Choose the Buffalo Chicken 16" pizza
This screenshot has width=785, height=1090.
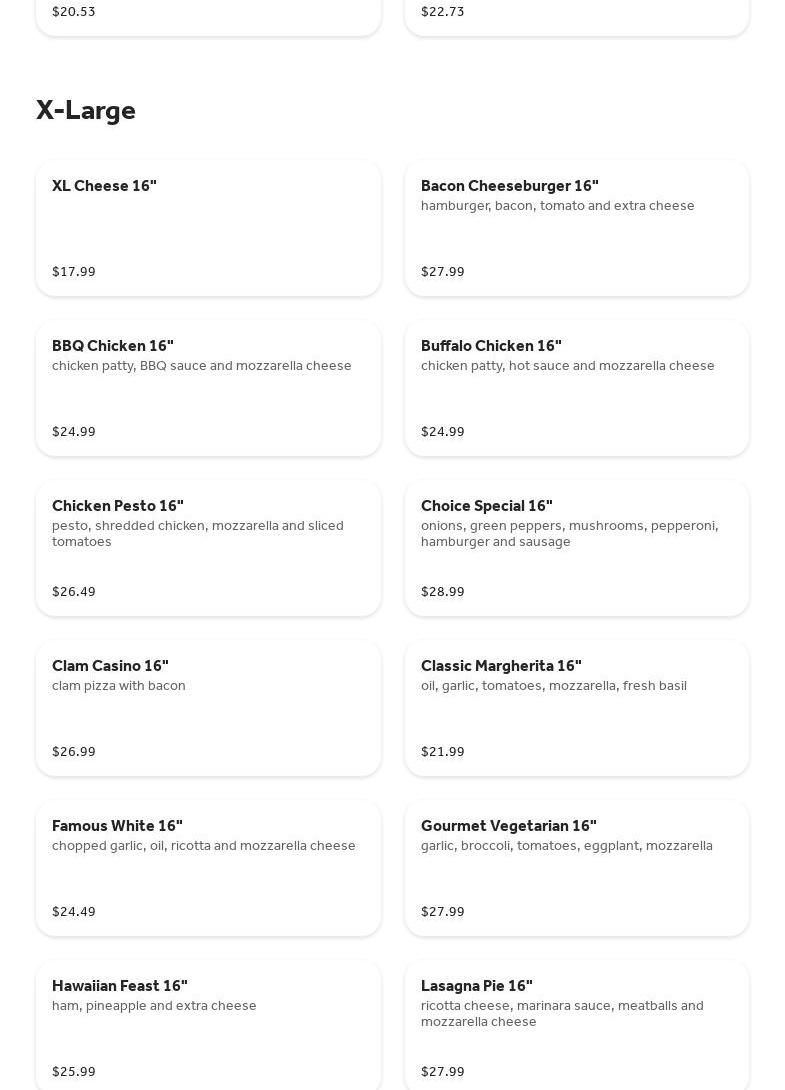[x=576, y=388]
